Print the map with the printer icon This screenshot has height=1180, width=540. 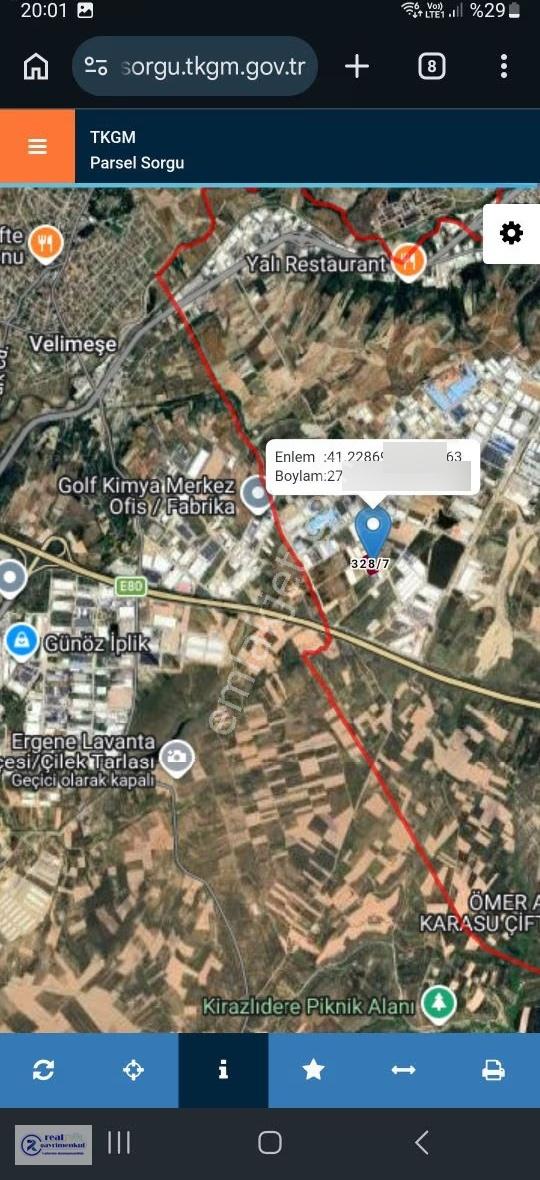click(493, 1069)
